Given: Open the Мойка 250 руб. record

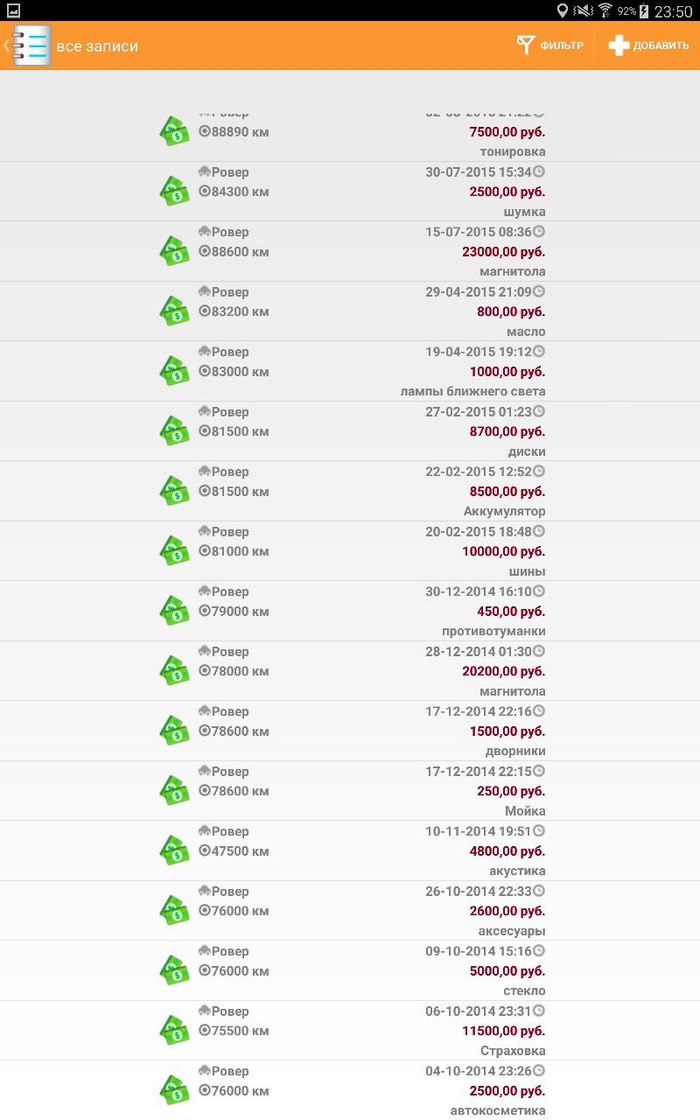Looking at the screenshot, I should point(350,792).
